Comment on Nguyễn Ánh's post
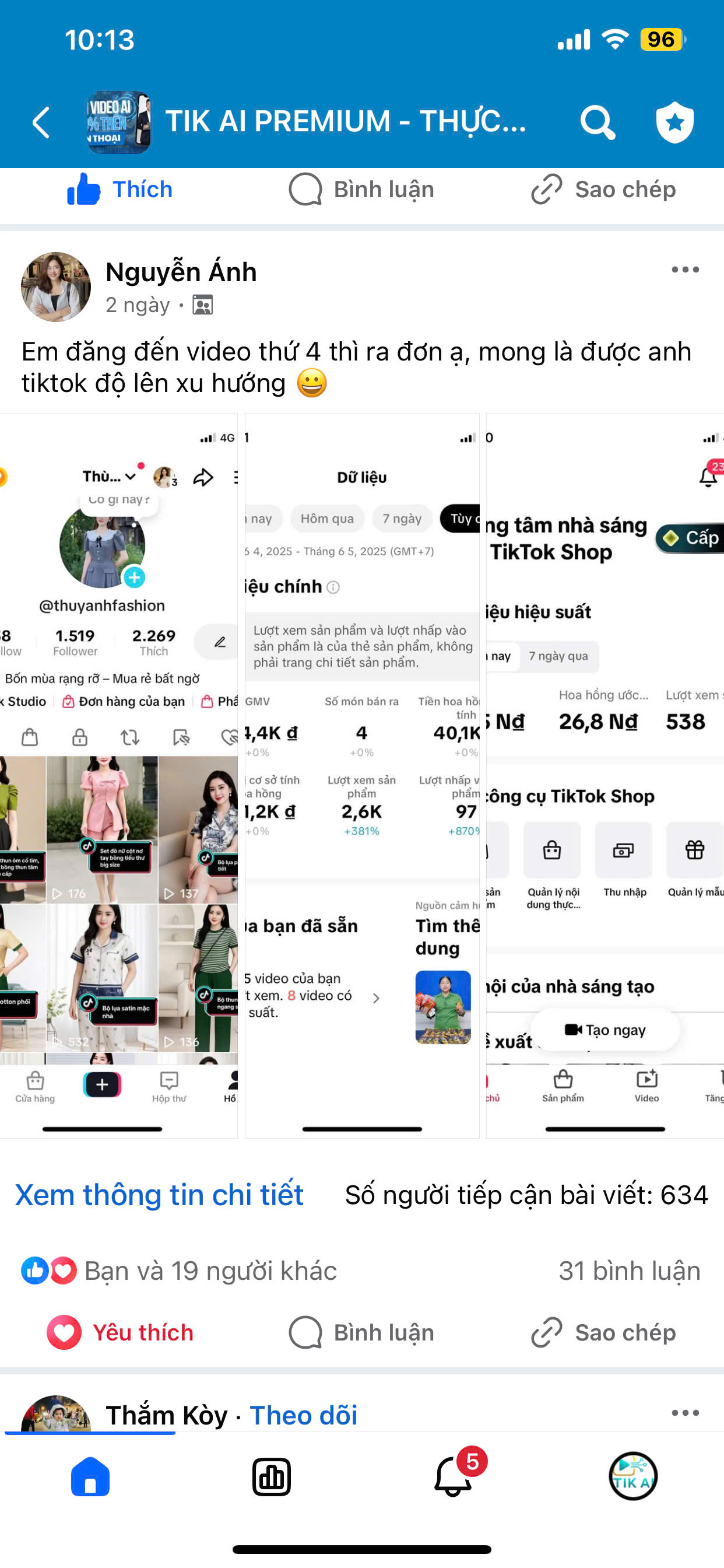 click(x=361, y=1332)
